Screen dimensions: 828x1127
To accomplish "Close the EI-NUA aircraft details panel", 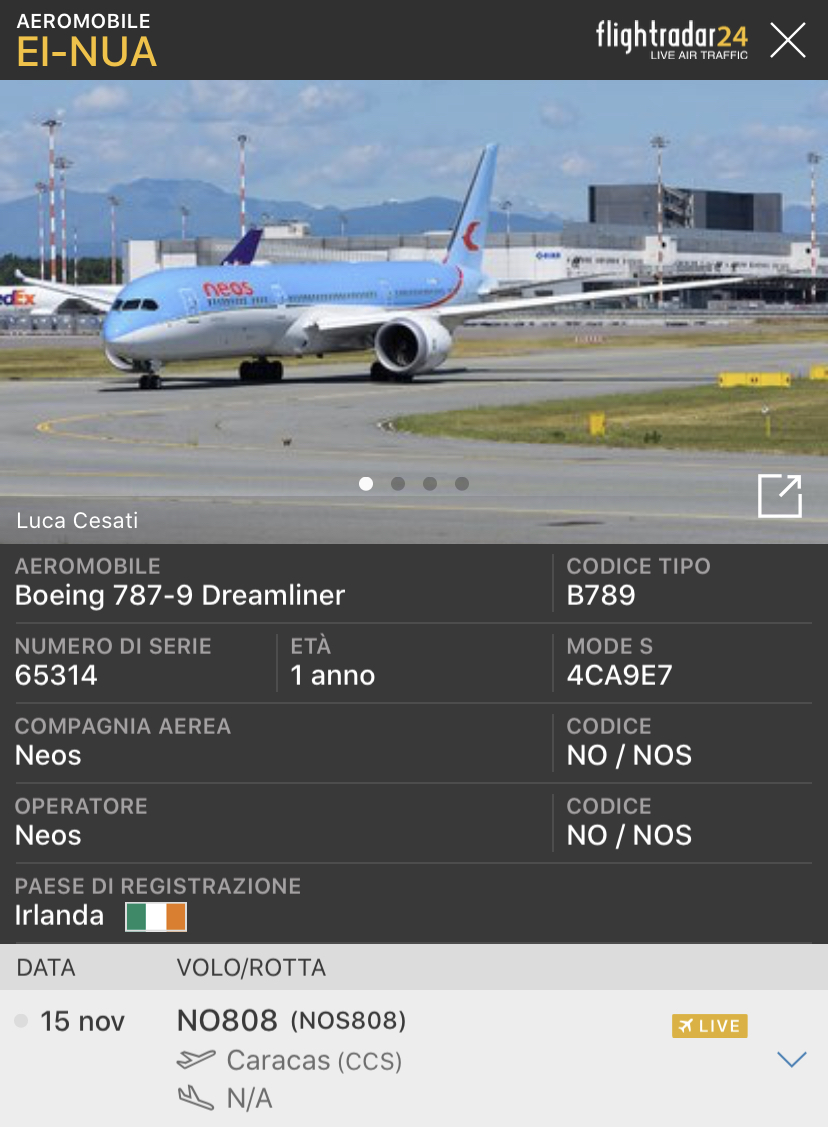I will point(787,40).
